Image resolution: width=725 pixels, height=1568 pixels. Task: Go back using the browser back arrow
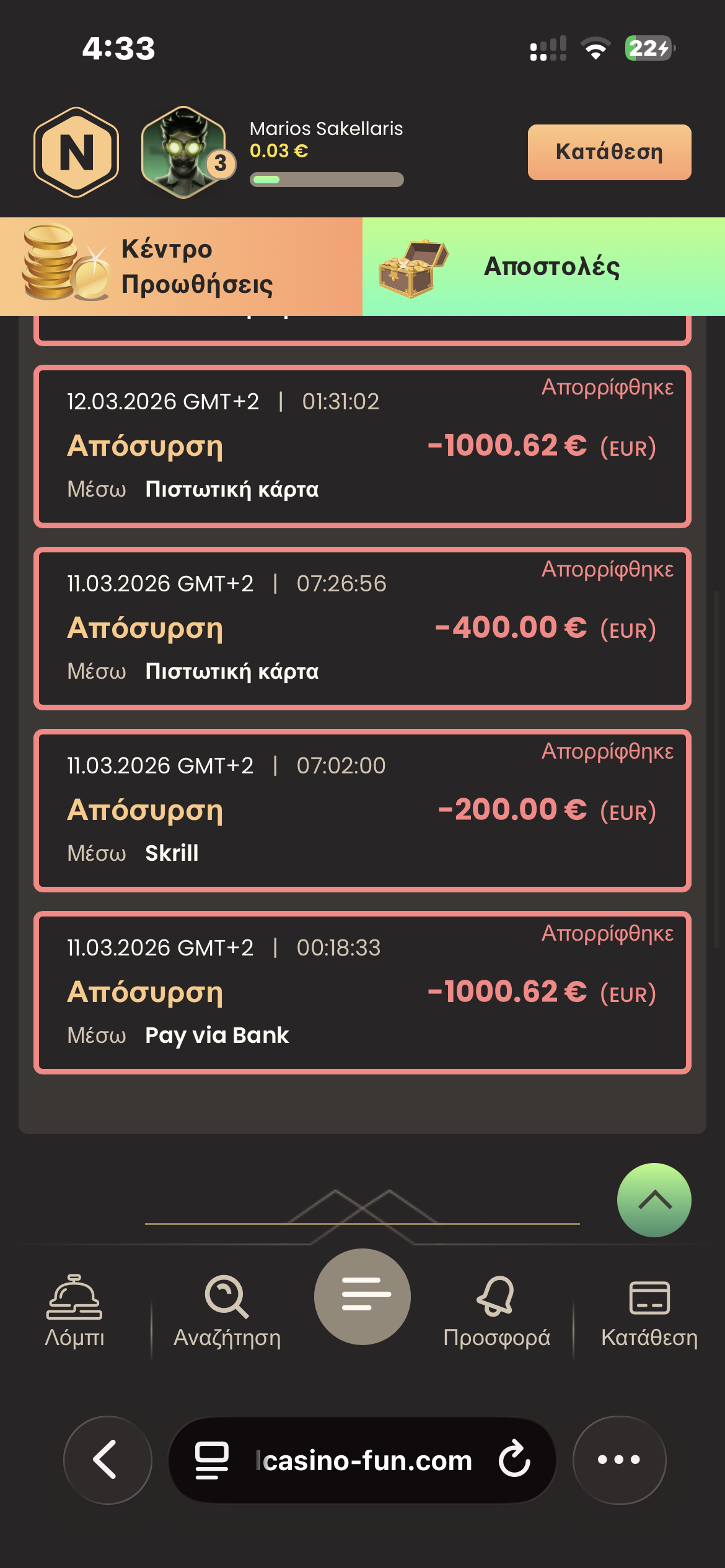[107, 1460]
